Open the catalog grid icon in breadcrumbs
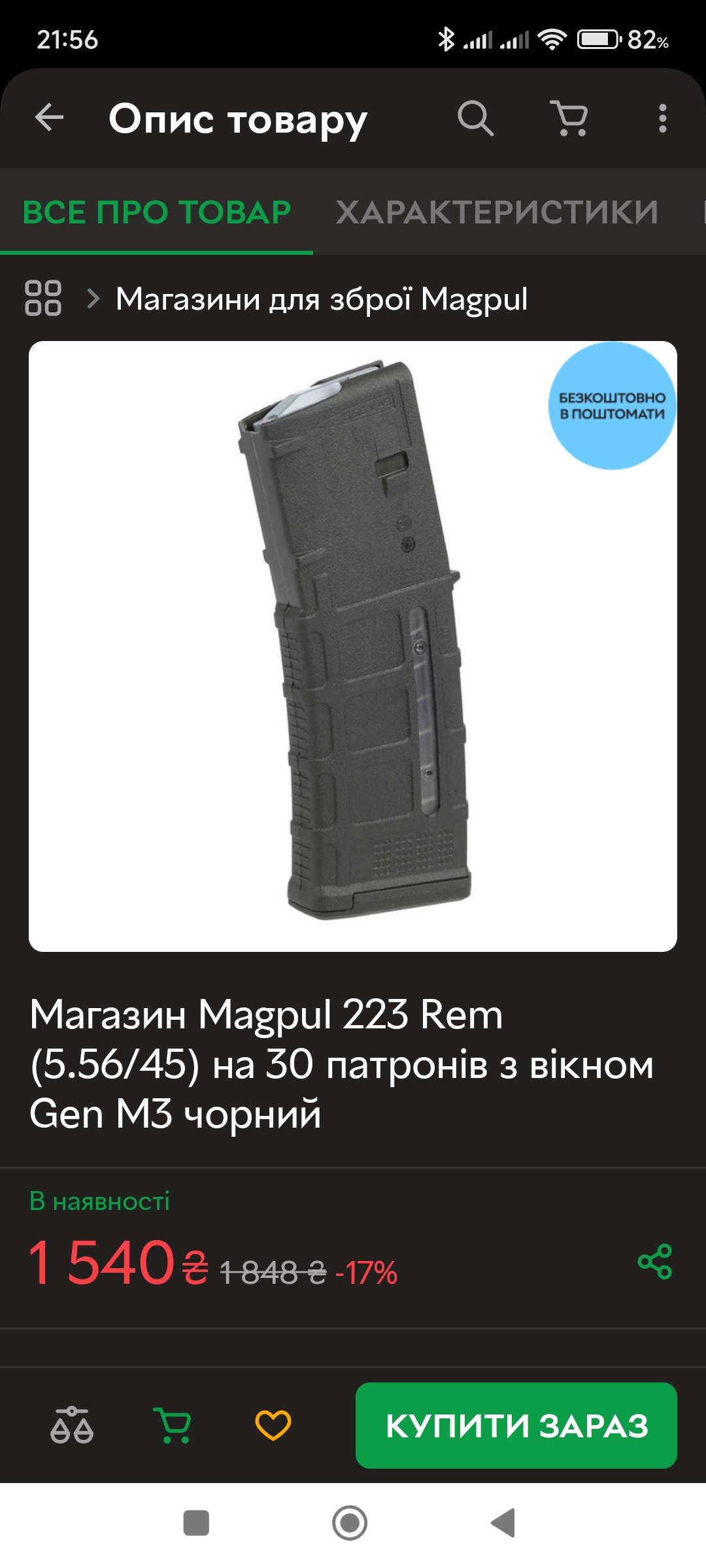This screenshot has width=706, height=1568. [43, 299]
